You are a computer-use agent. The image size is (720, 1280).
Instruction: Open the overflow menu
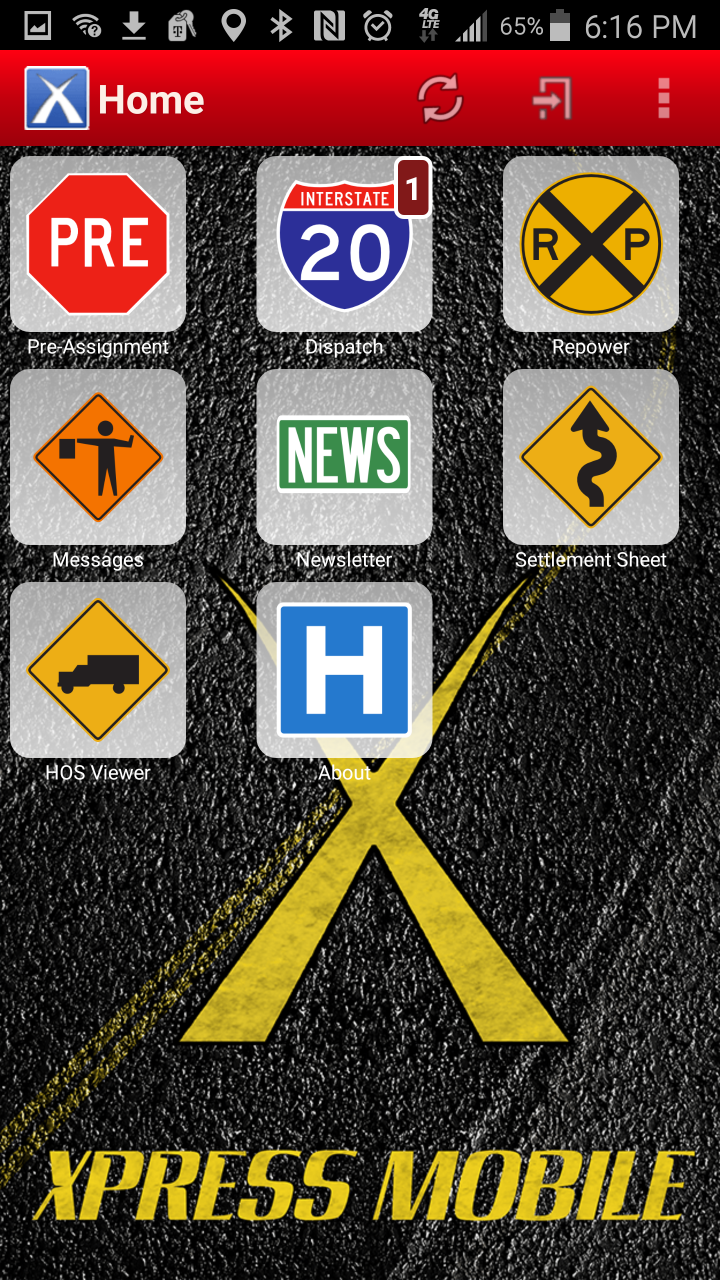click(663, 99)
